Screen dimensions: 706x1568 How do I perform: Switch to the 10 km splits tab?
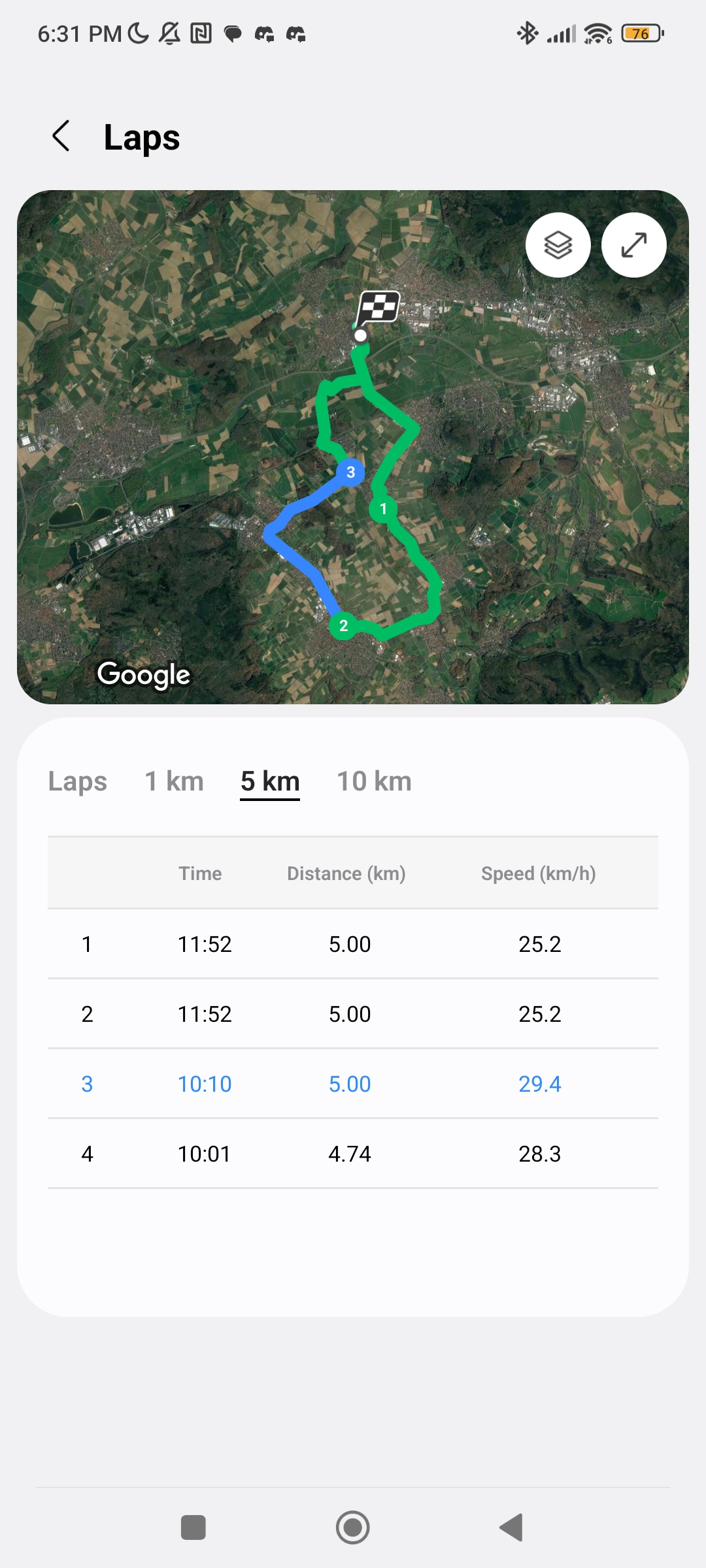[x=374, y=781]
